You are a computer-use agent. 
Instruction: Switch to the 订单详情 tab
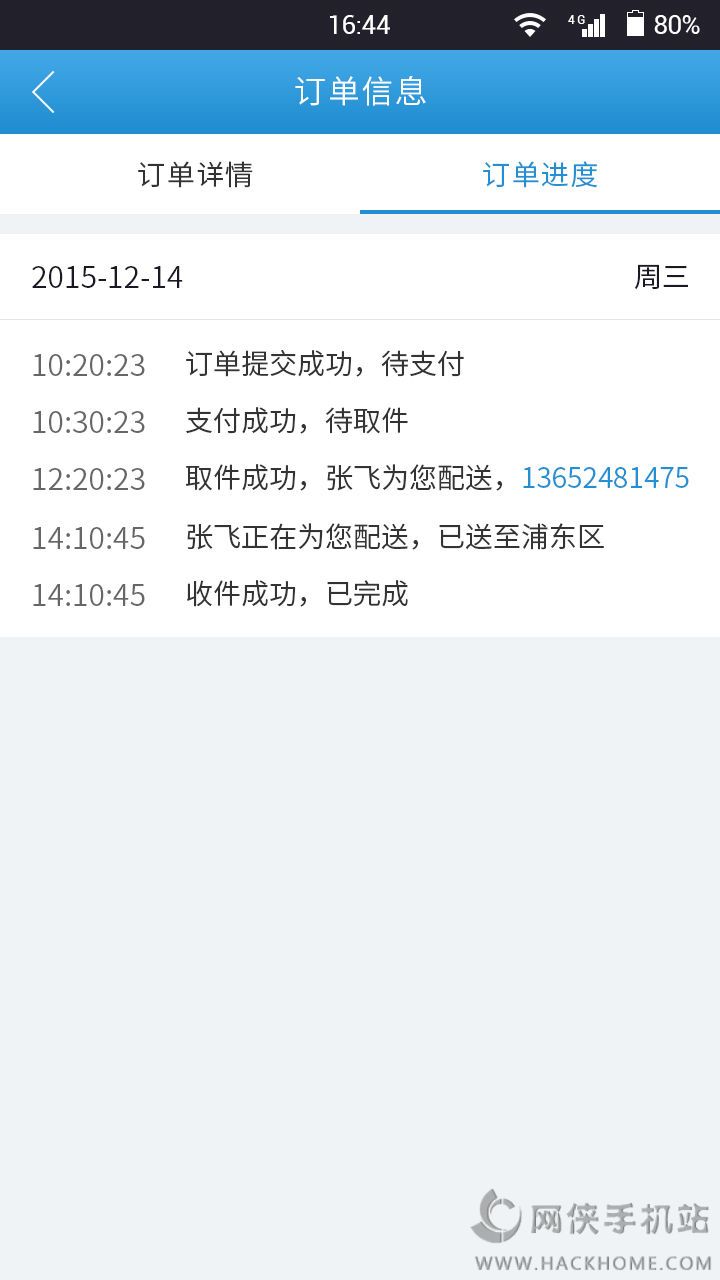coord(195,175)
